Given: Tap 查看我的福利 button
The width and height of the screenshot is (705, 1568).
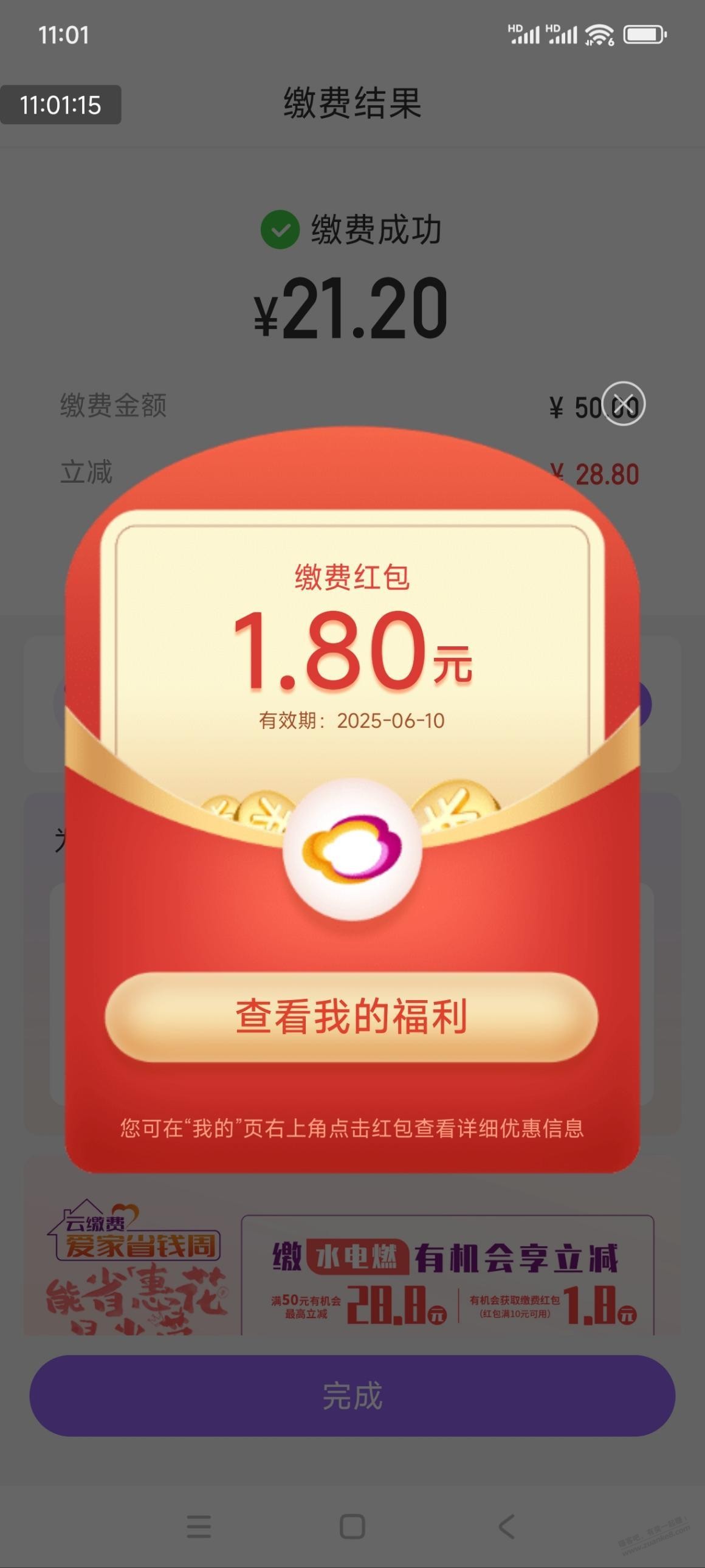Looking at the screenshot, I should pos(351,1017).
